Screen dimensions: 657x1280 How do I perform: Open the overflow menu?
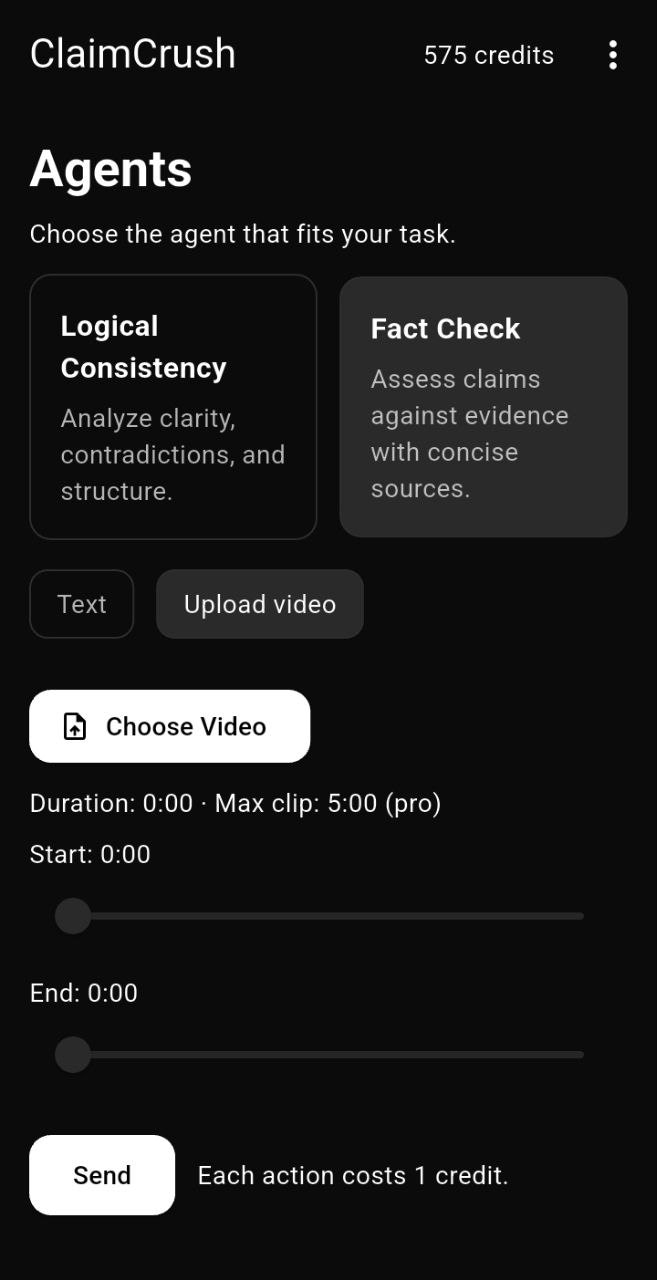[613, 55]
